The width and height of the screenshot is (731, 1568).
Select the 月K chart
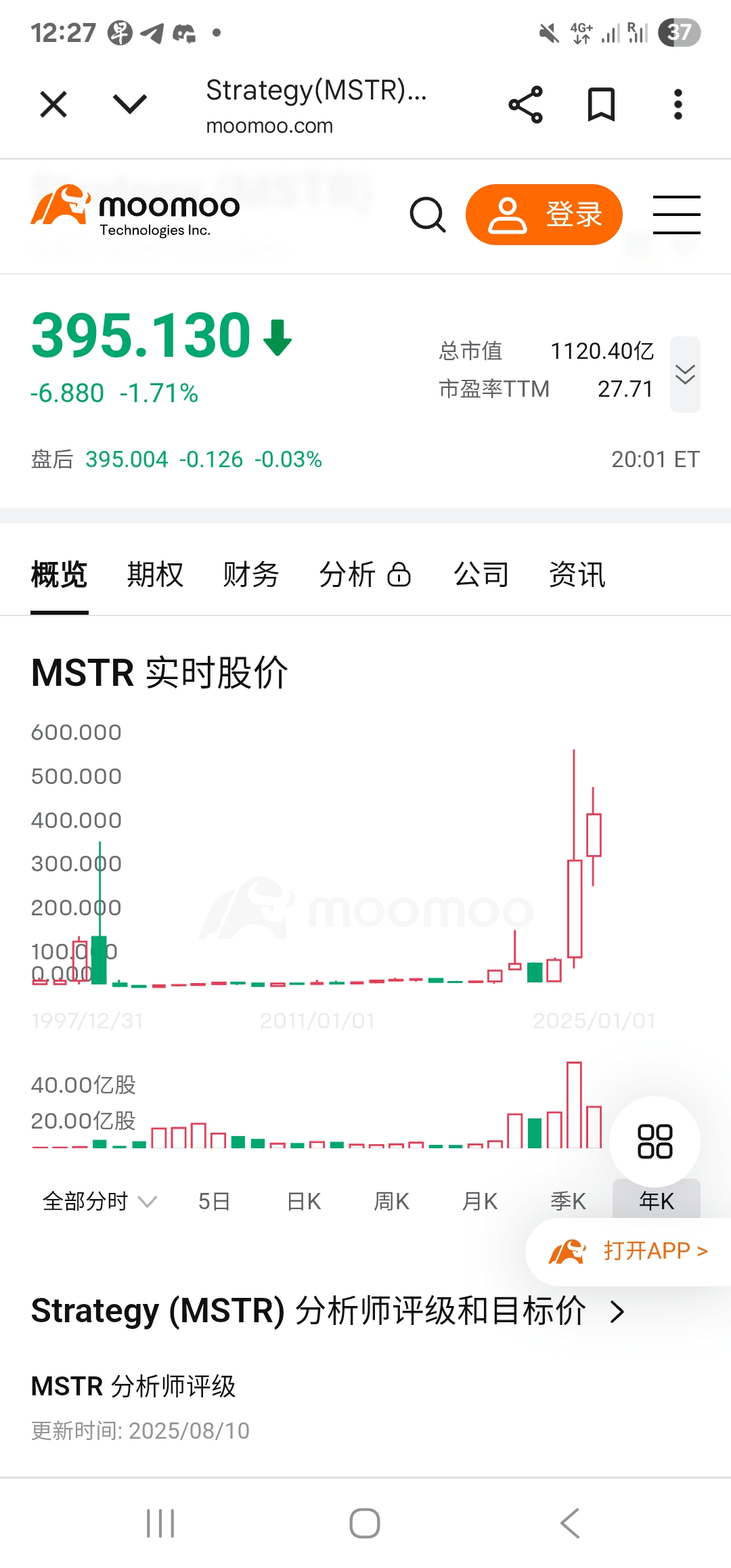click(x=480, y=1201)
